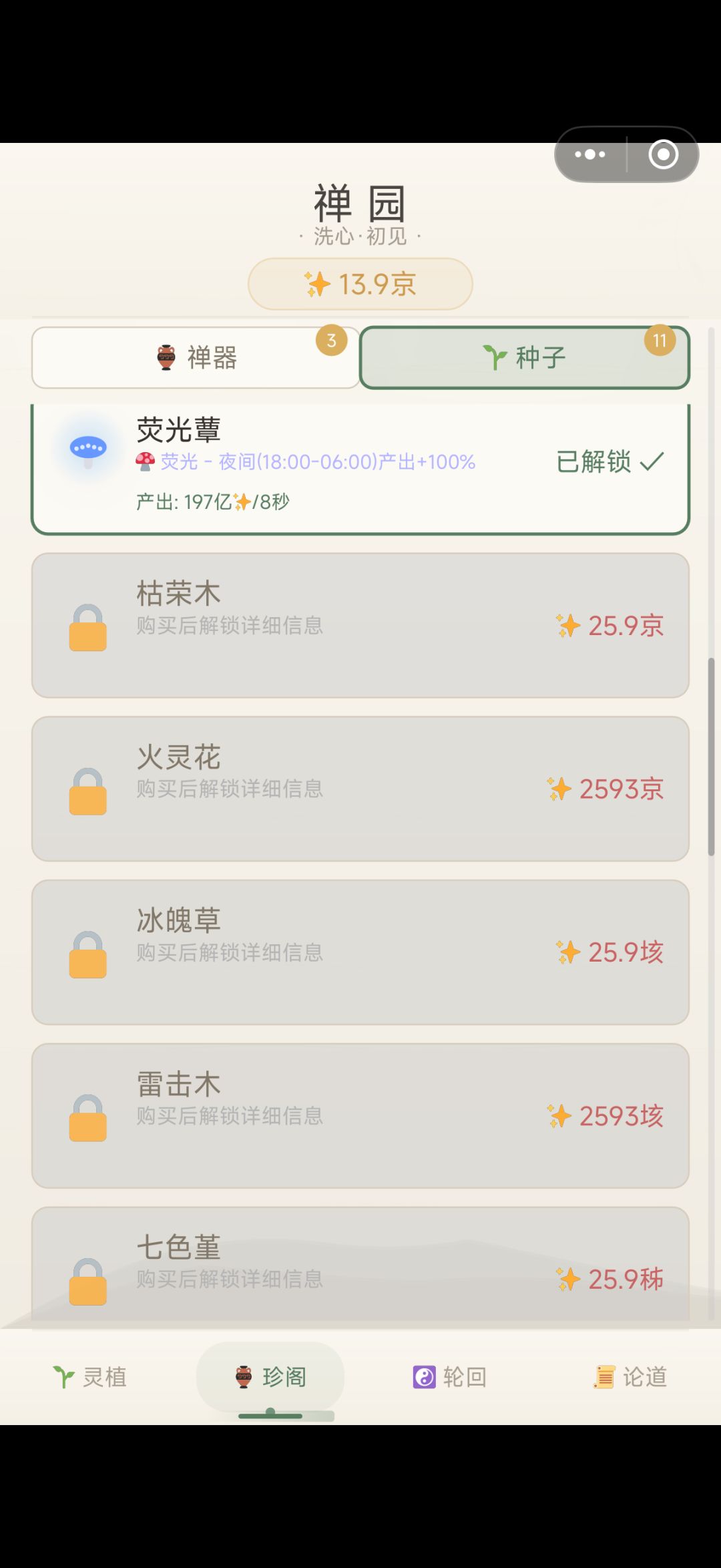Buy the locked 枯荣木 seed
The height and width of the screenshot is (1568, 721).
(360, 625)
